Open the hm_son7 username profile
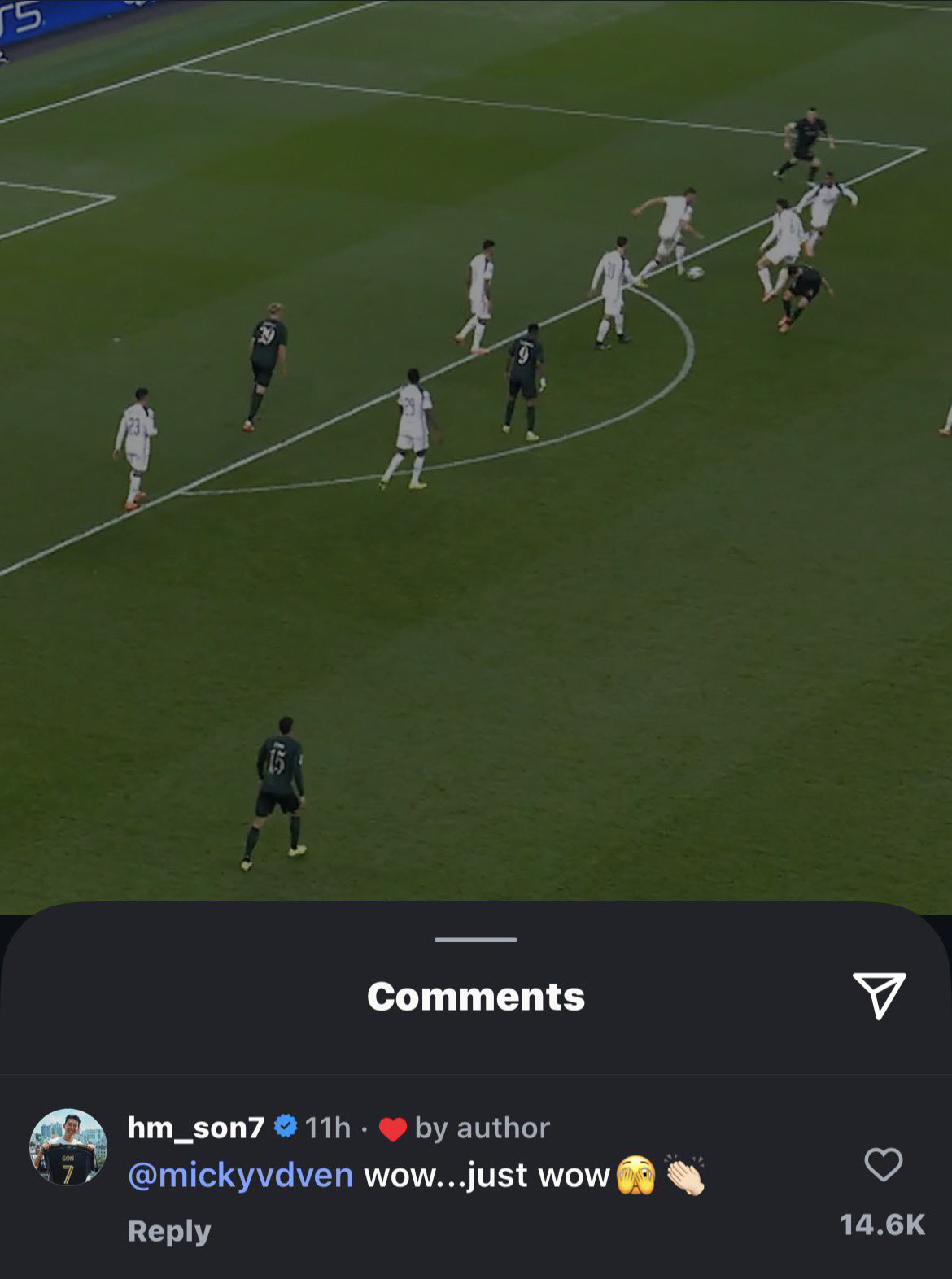The height and width of the screenshot is (1279, 952). (x=196, y=1128)
